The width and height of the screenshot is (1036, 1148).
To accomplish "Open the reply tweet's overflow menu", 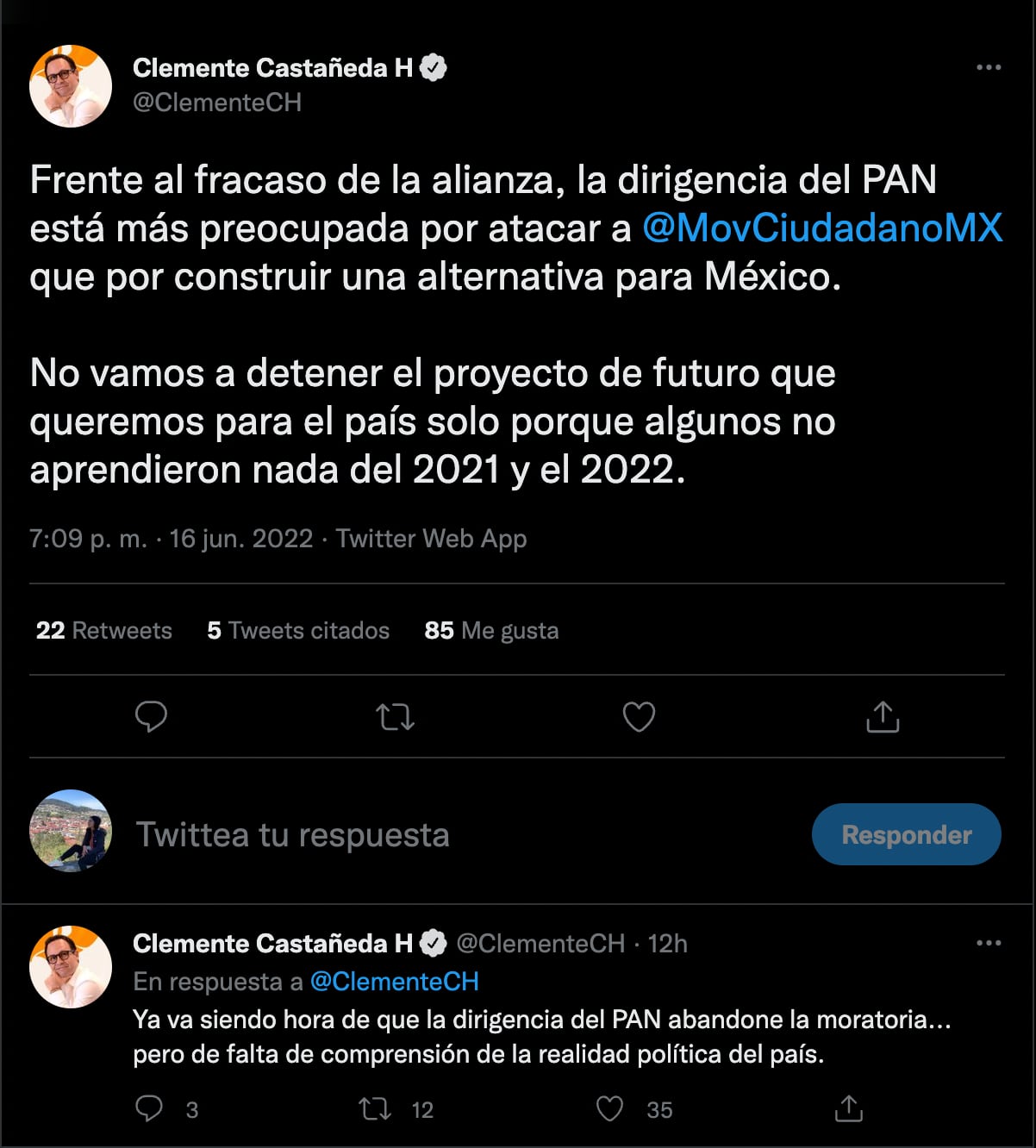I will [988, 943].
